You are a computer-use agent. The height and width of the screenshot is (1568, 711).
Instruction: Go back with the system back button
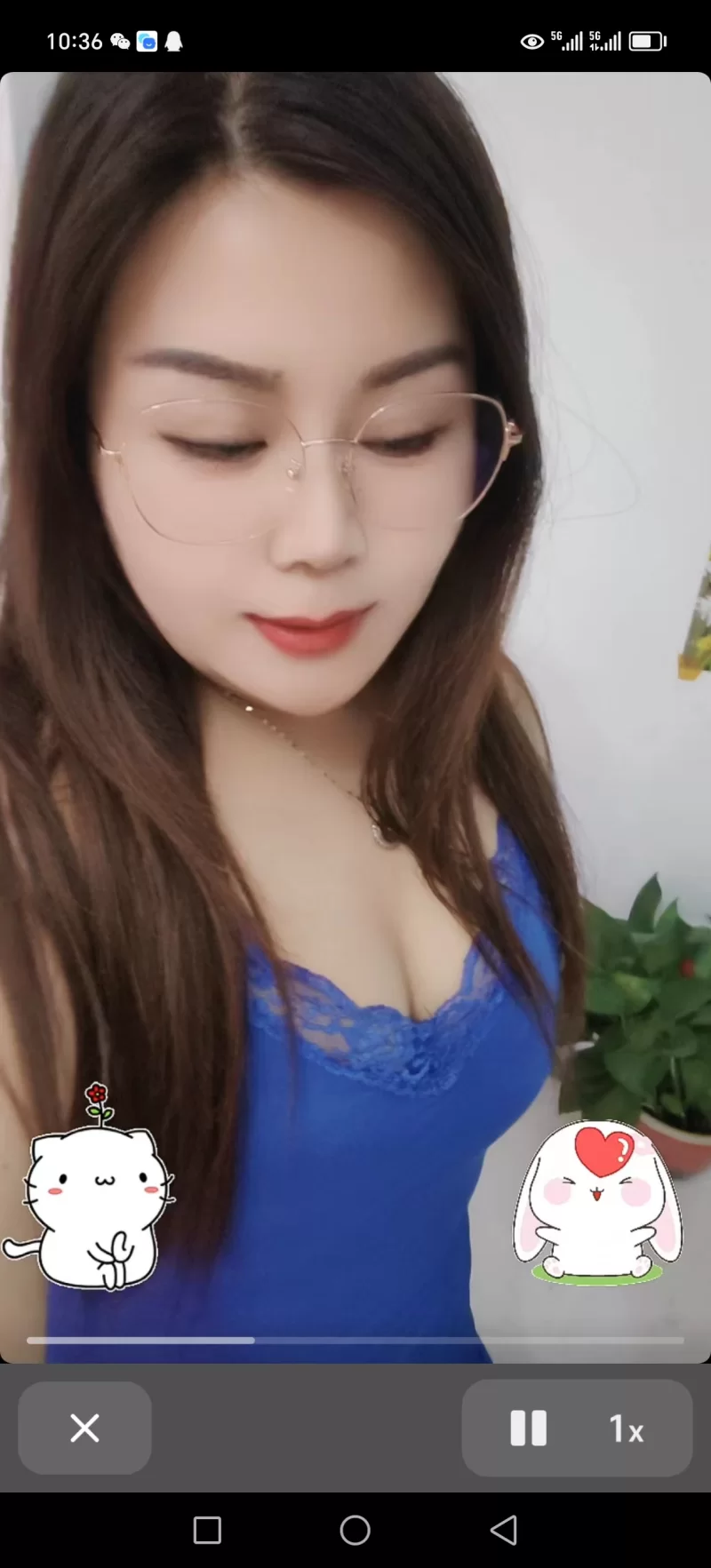click(504, 1530)
